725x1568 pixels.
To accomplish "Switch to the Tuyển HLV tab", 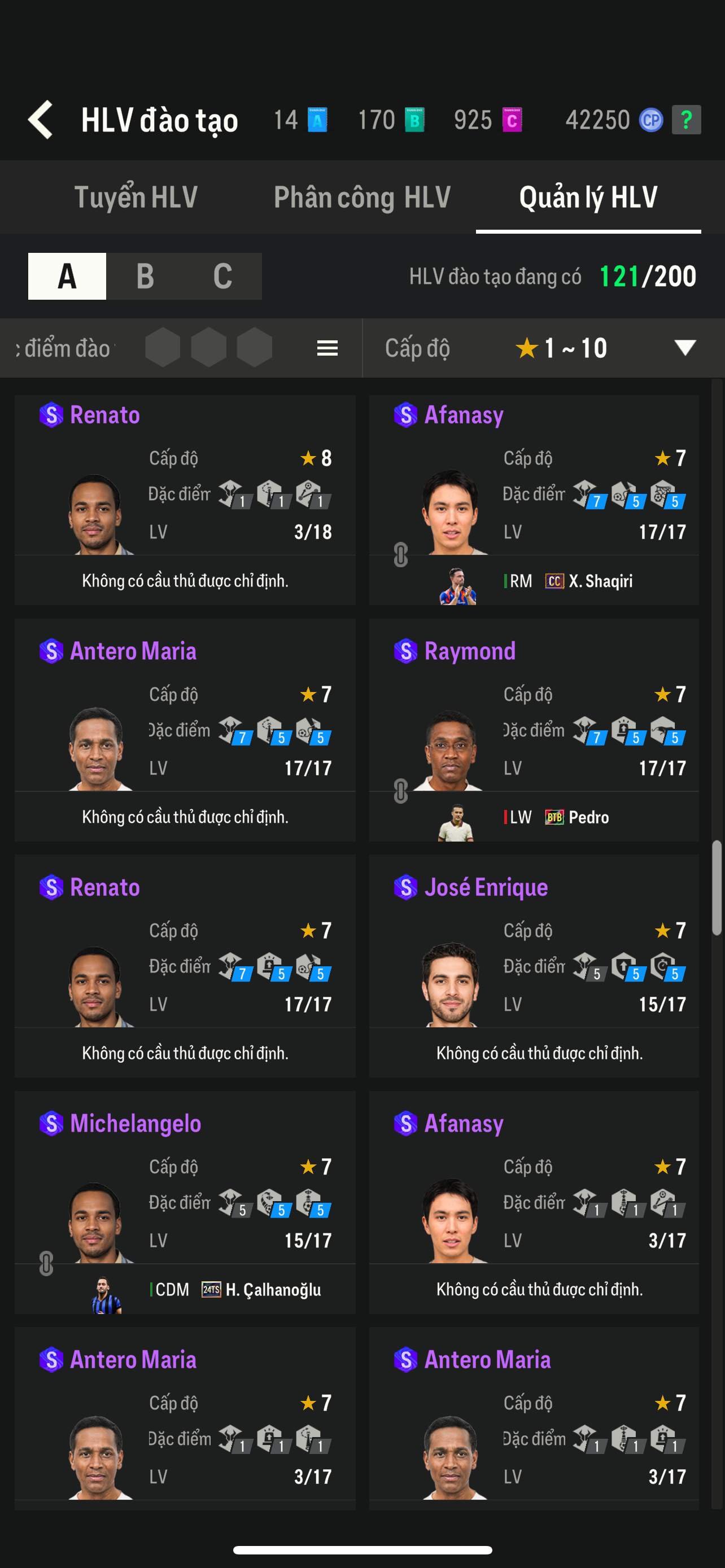I will point(136,197).
